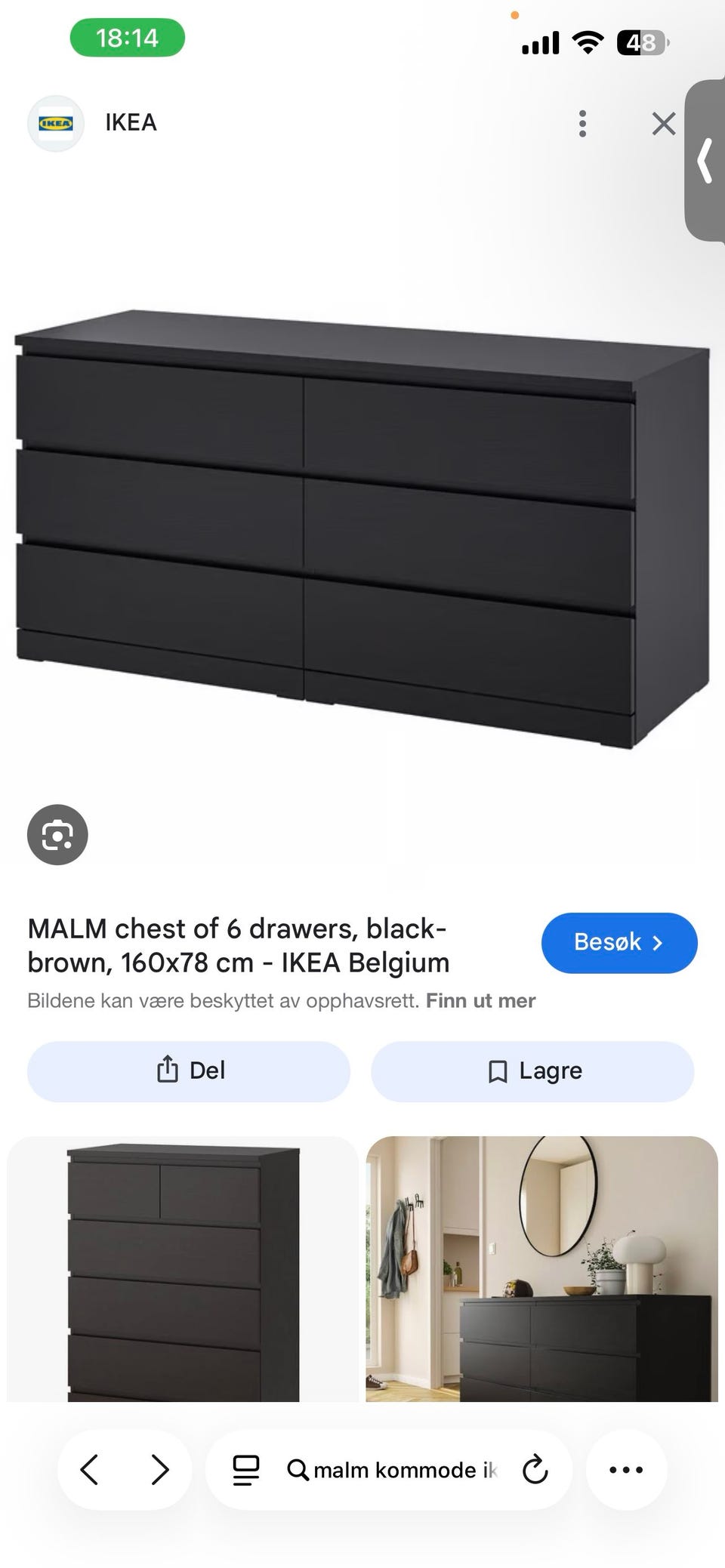
Task: Open Google Lens camera search icon
Action: tap(57, 834)
